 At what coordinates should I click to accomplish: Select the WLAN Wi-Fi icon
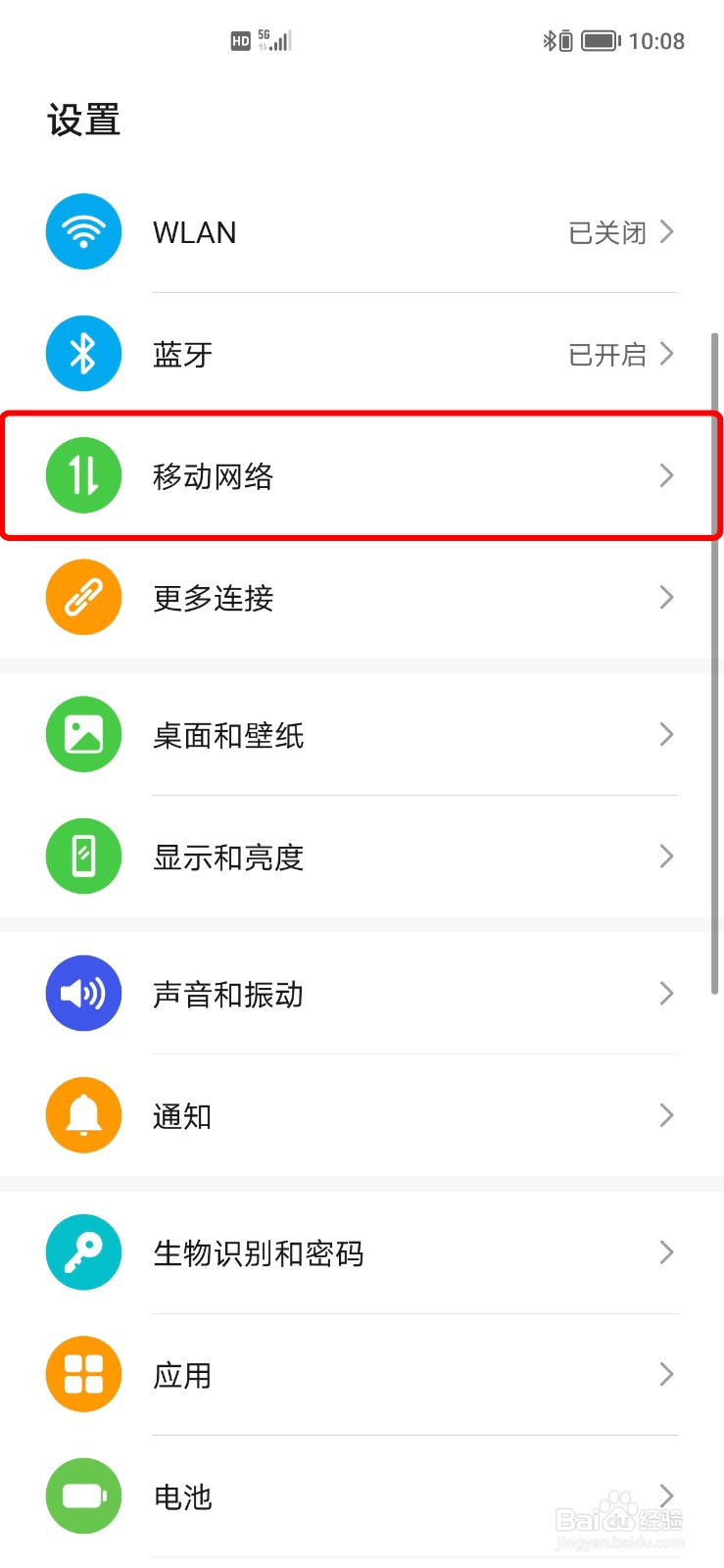pos(83,231)
